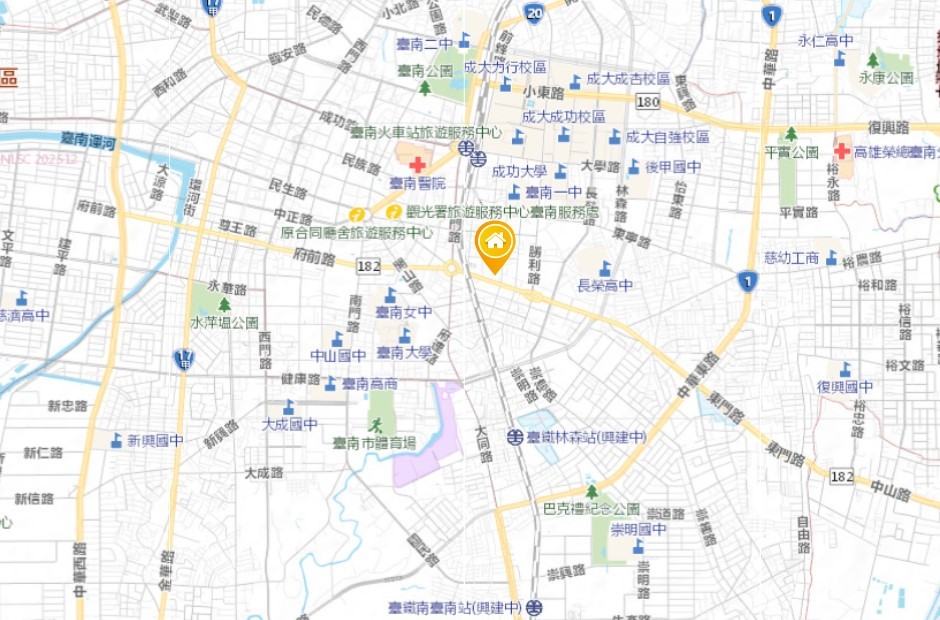The width and height of the screenshot is (940, 620).
Task: Tap the orange home location marker
Action: 494,243
